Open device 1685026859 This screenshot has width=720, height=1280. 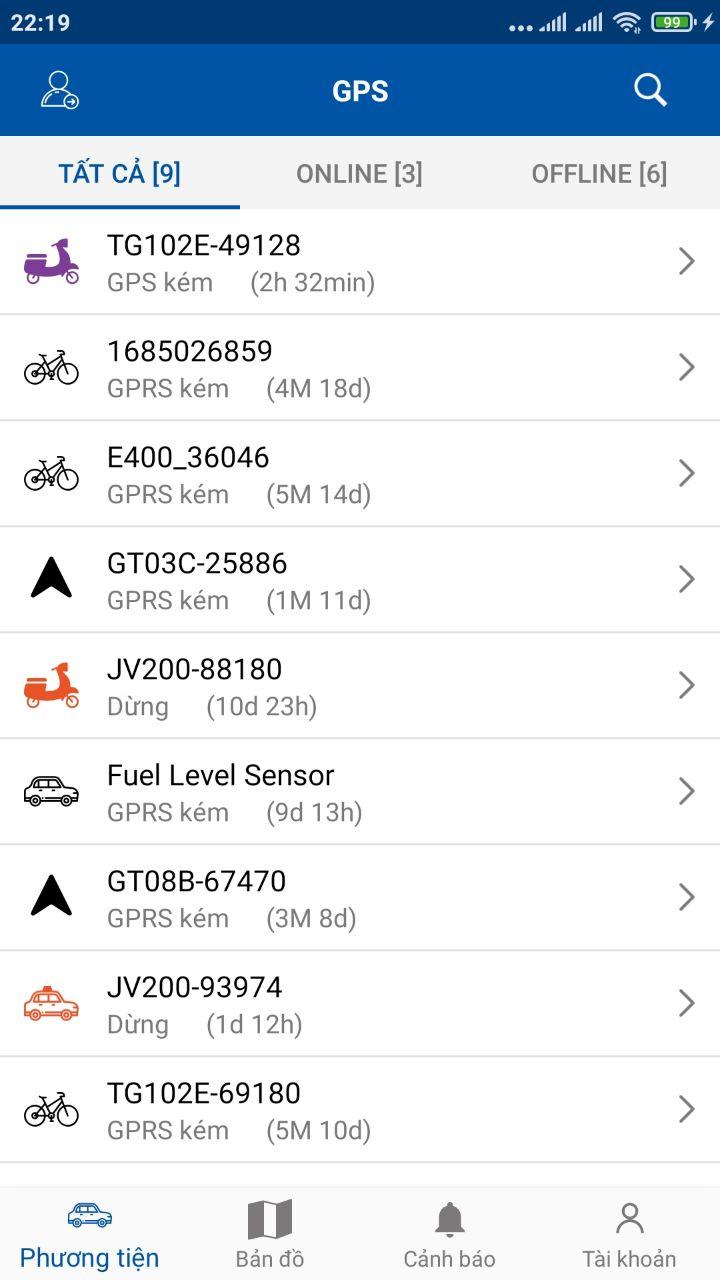coord(360,368)
